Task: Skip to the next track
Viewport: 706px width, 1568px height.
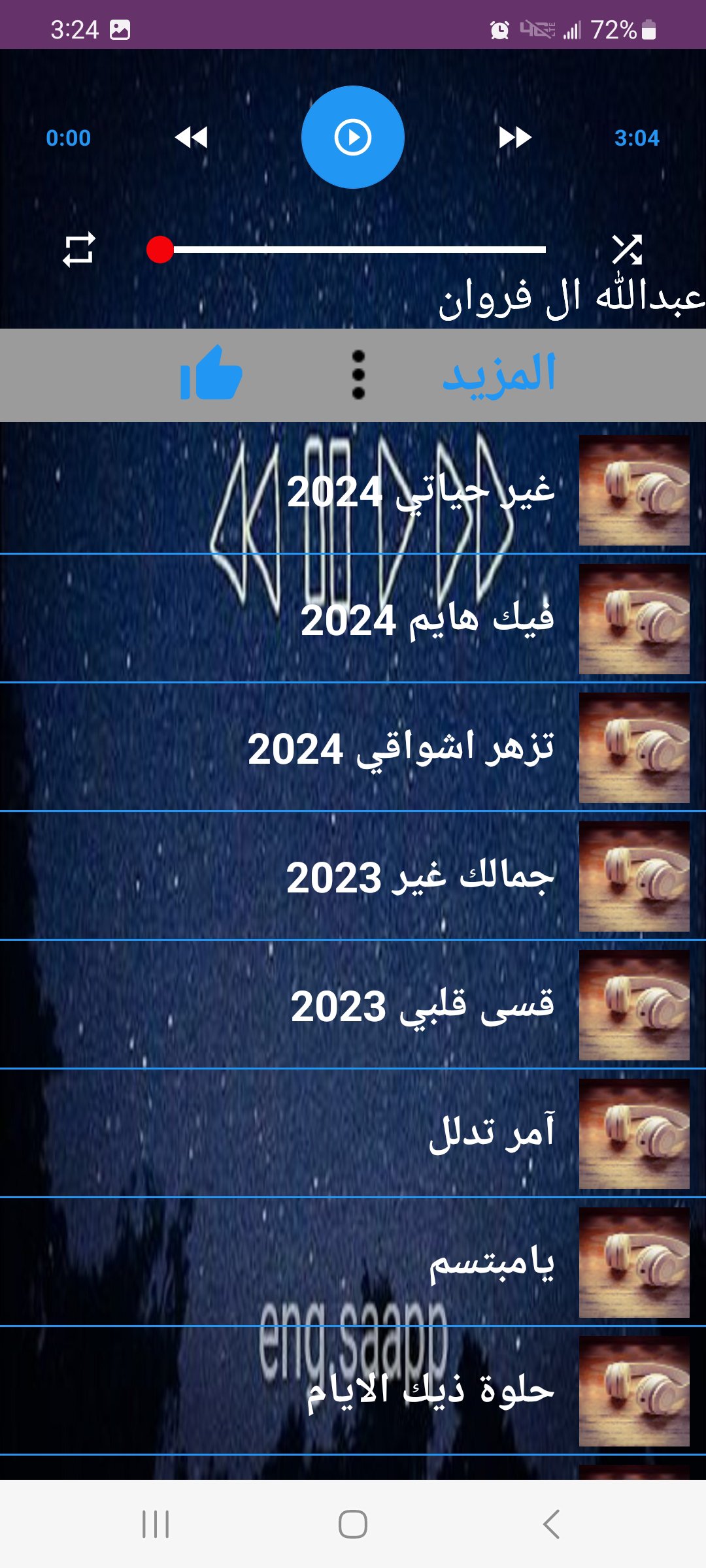Action: pyautogui.click(x=515, y=138)
